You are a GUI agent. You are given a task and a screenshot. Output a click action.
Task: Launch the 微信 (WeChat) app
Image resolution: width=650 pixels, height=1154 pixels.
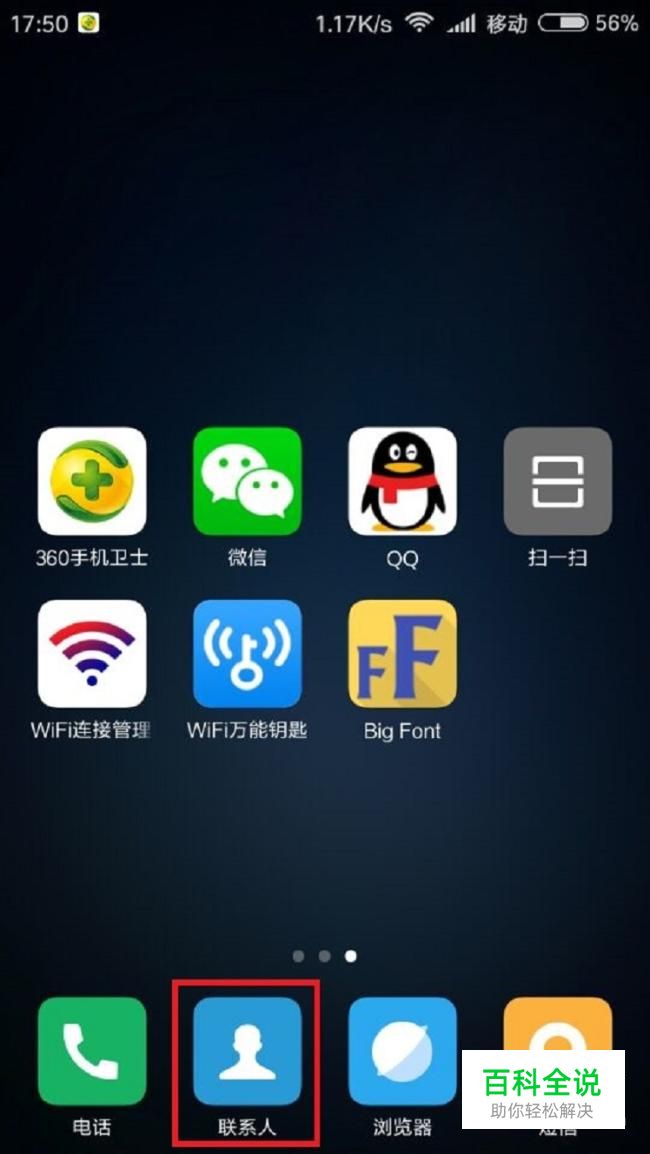247,481
